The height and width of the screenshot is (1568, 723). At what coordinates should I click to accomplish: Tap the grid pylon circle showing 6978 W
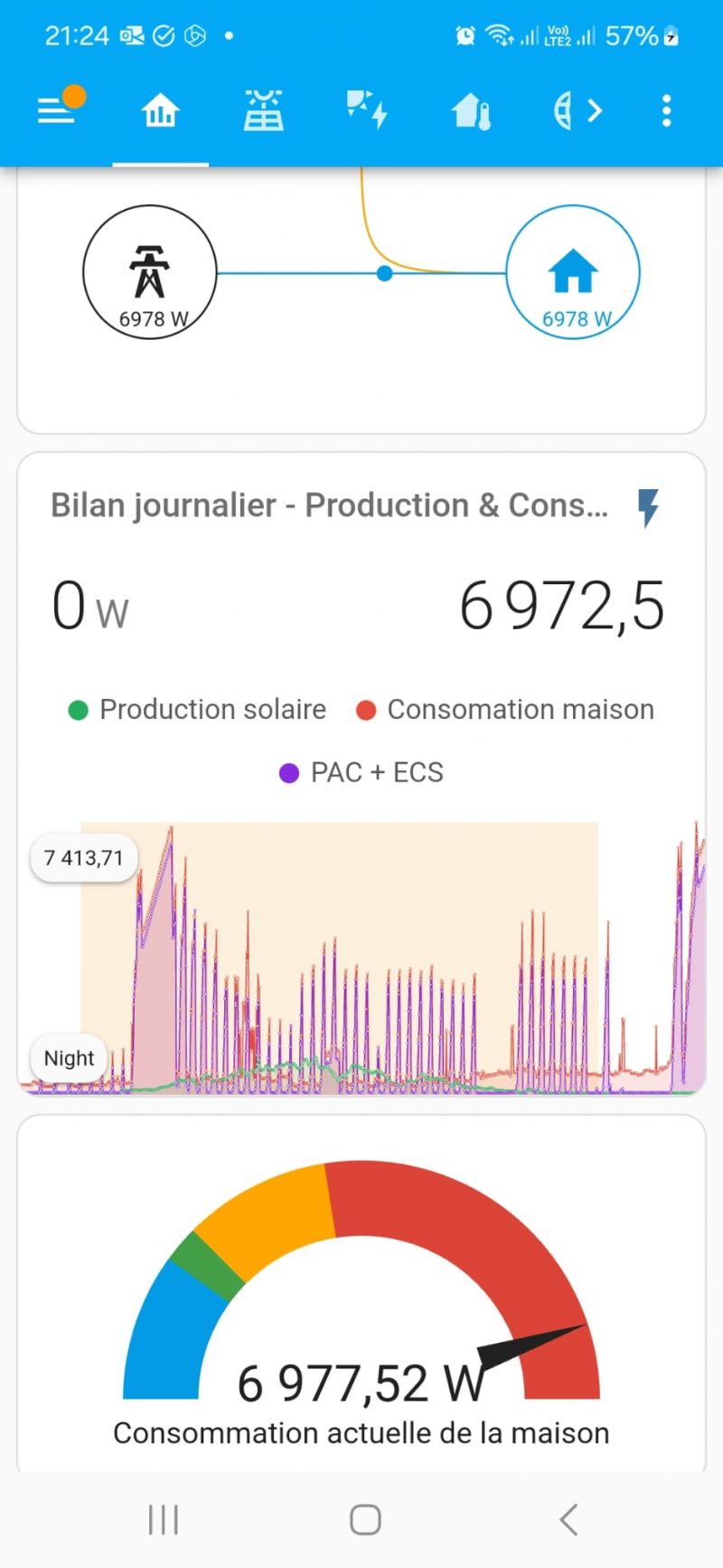tap(150, 272)
